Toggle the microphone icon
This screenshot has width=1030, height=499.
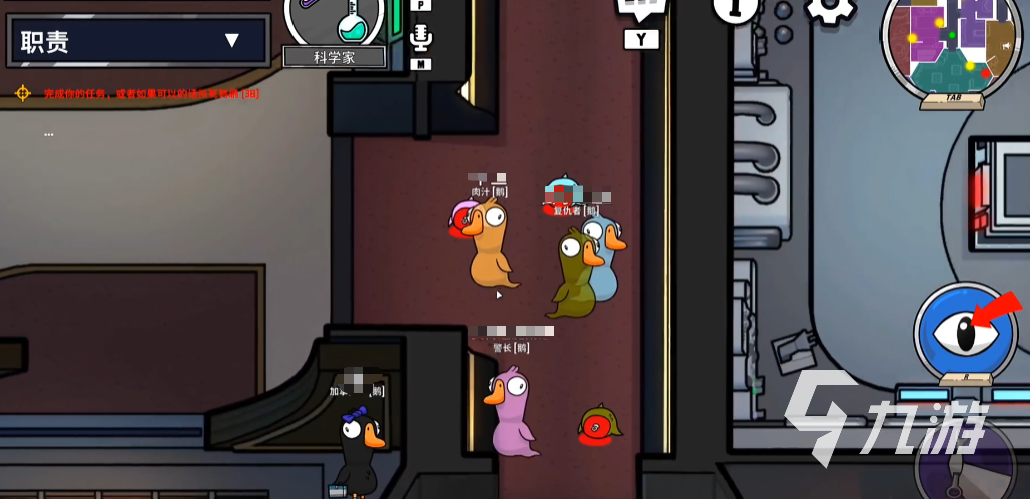click(x=421, y=38)
